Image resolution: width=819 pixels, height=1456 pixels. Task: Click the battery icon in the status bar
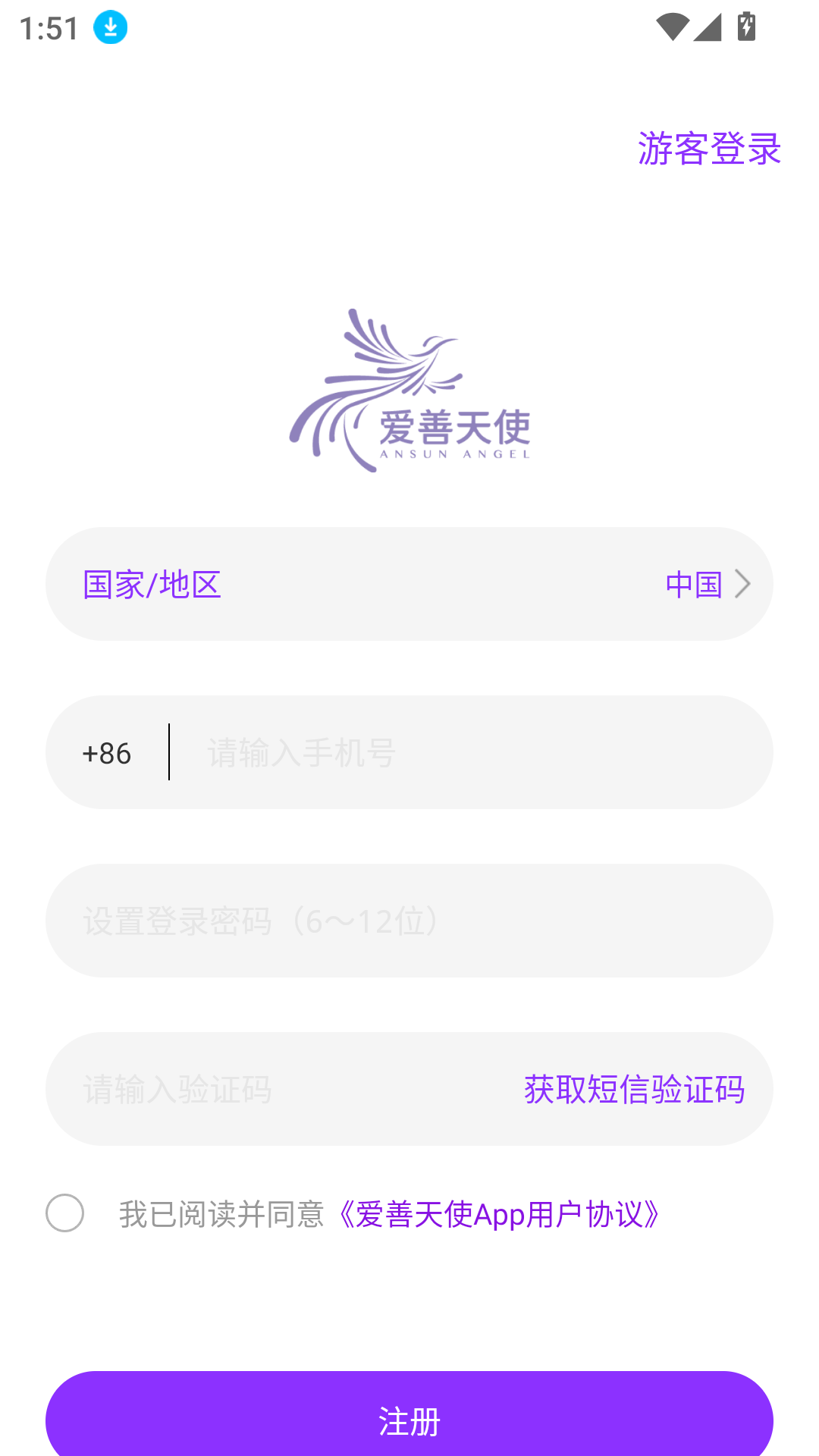746,27
